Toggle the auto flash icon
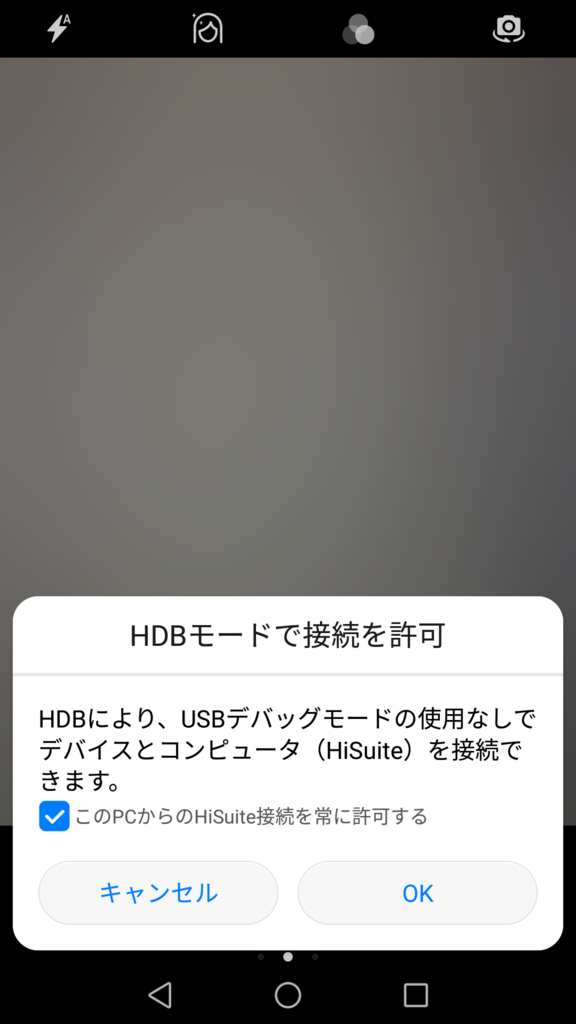This screenshot has height=1024, width=576. tap(59, 29)
